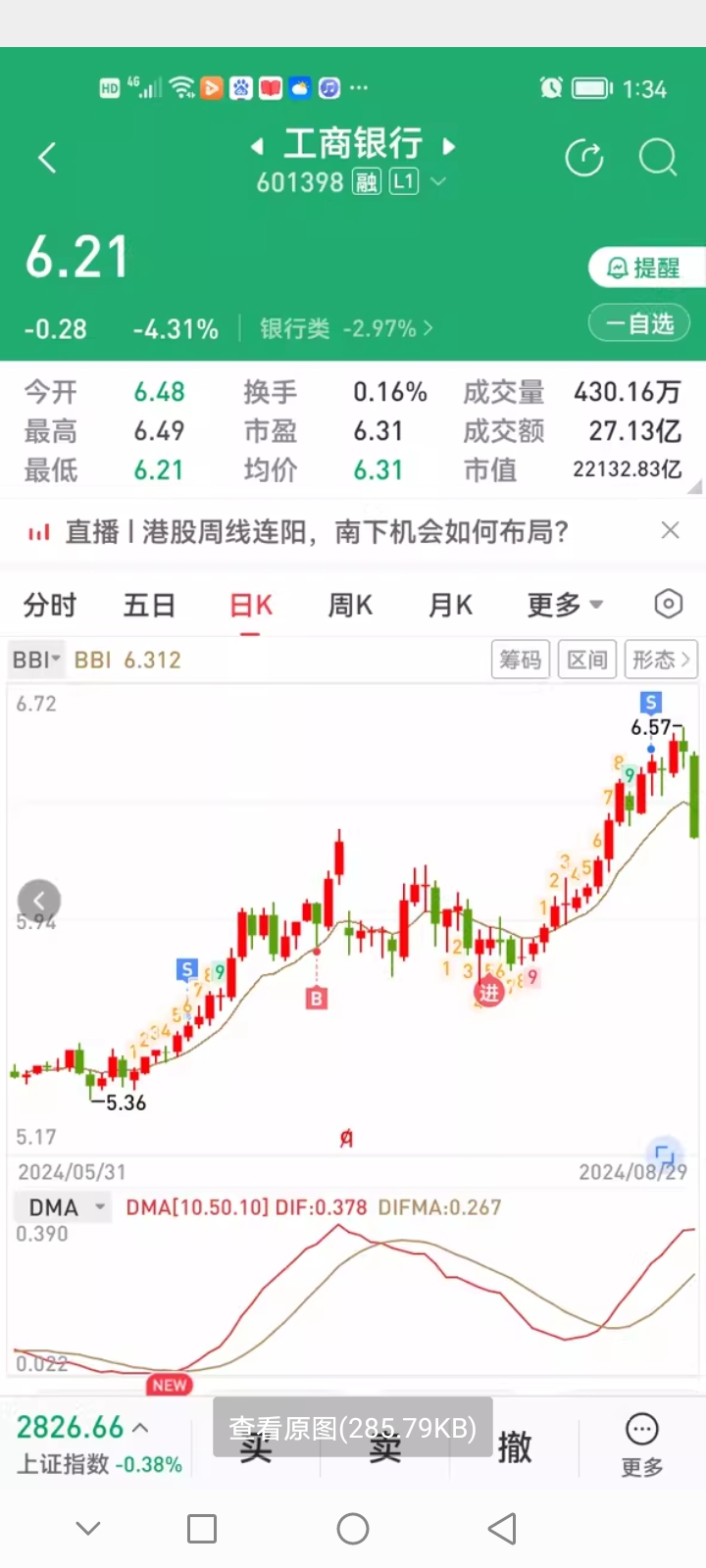
Task: Tap 查看原图 to view original image
Action: point(351,1427)
